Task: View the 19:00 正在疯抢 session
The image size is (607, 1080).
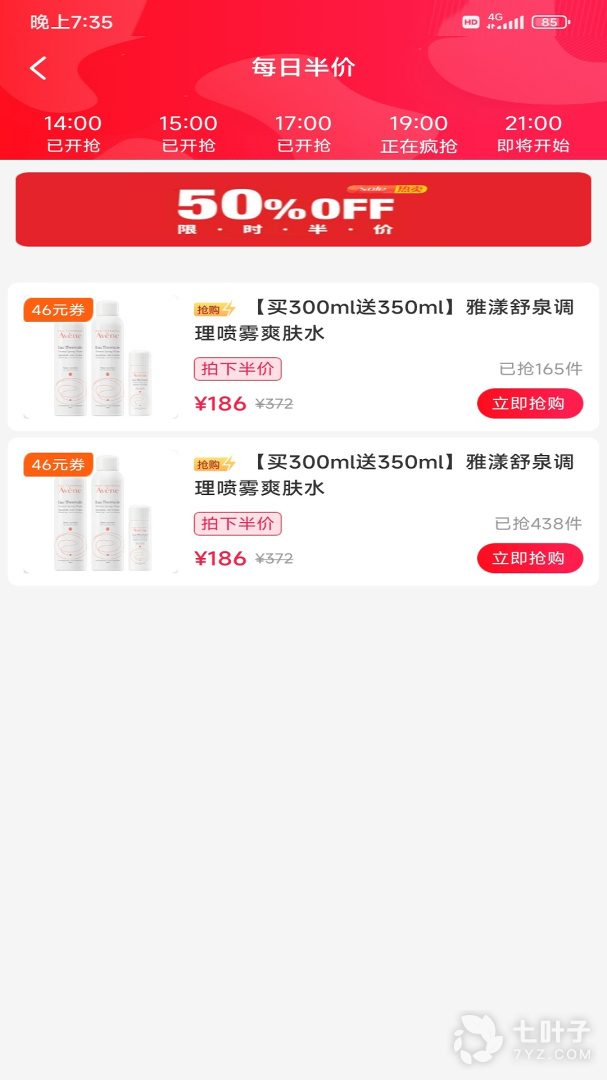Action: click(x=418, y=134)
